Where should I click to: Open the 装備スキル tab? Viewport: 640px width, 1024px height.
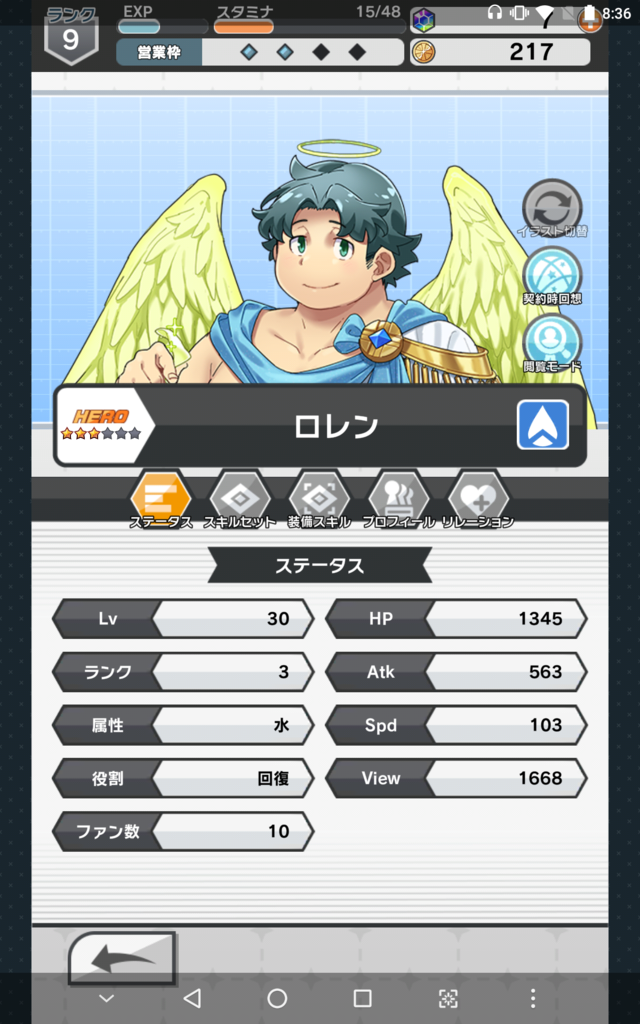(x=319, y=500)
